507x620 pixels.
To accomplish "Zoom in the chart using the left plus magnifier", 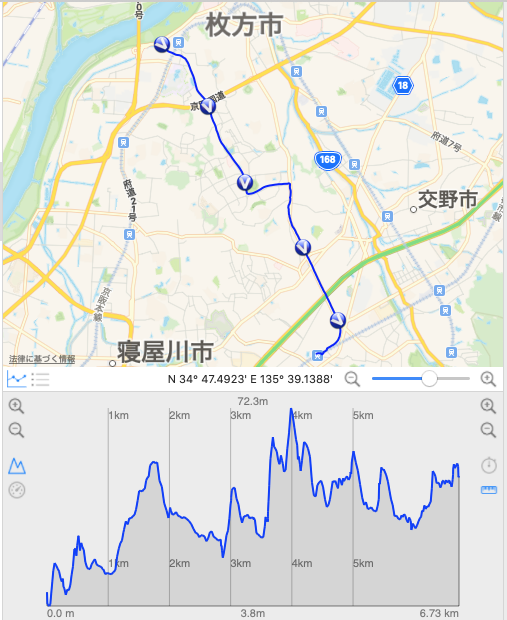I will [x=16, y=406].
